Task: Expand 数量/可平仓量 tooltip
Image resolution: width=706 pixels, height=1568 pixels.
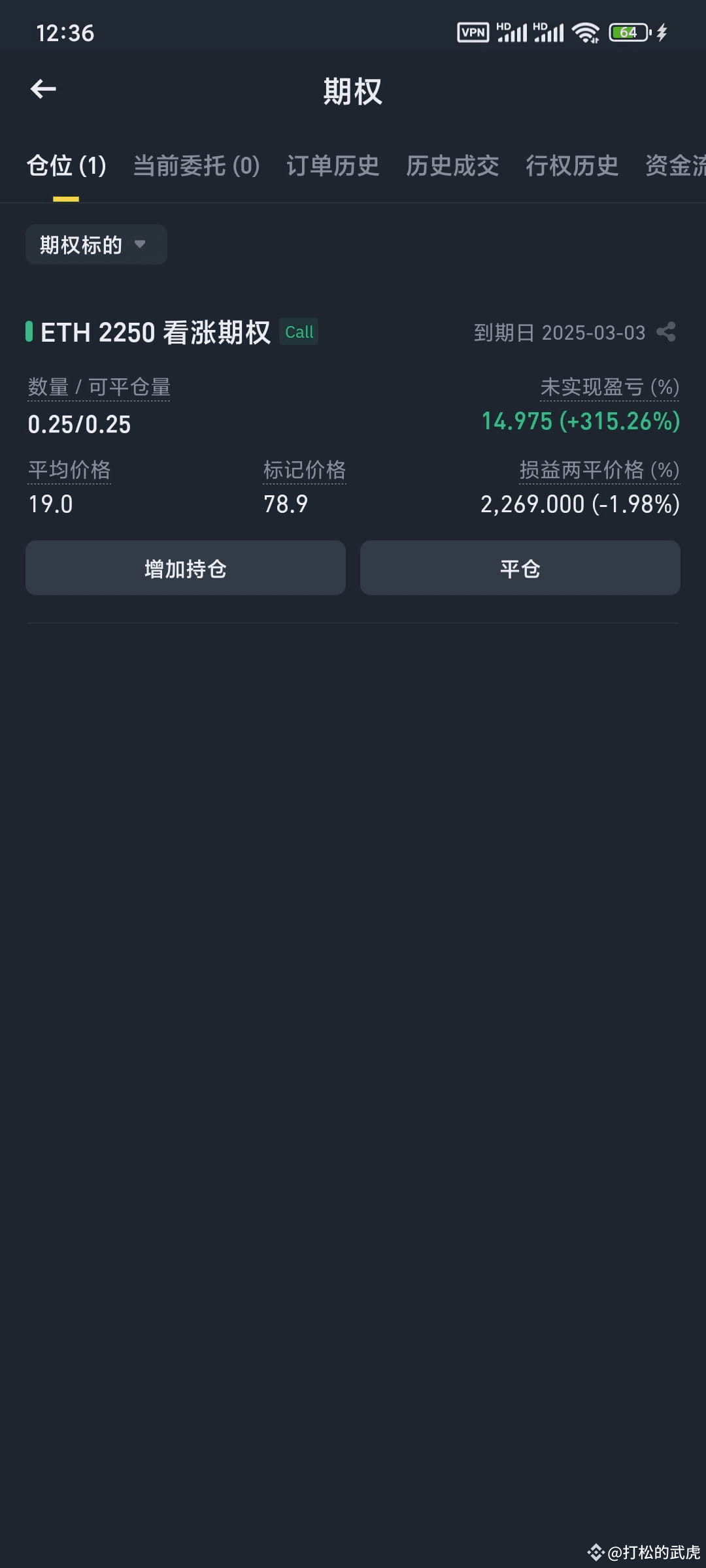Action: tap(99, 385)
